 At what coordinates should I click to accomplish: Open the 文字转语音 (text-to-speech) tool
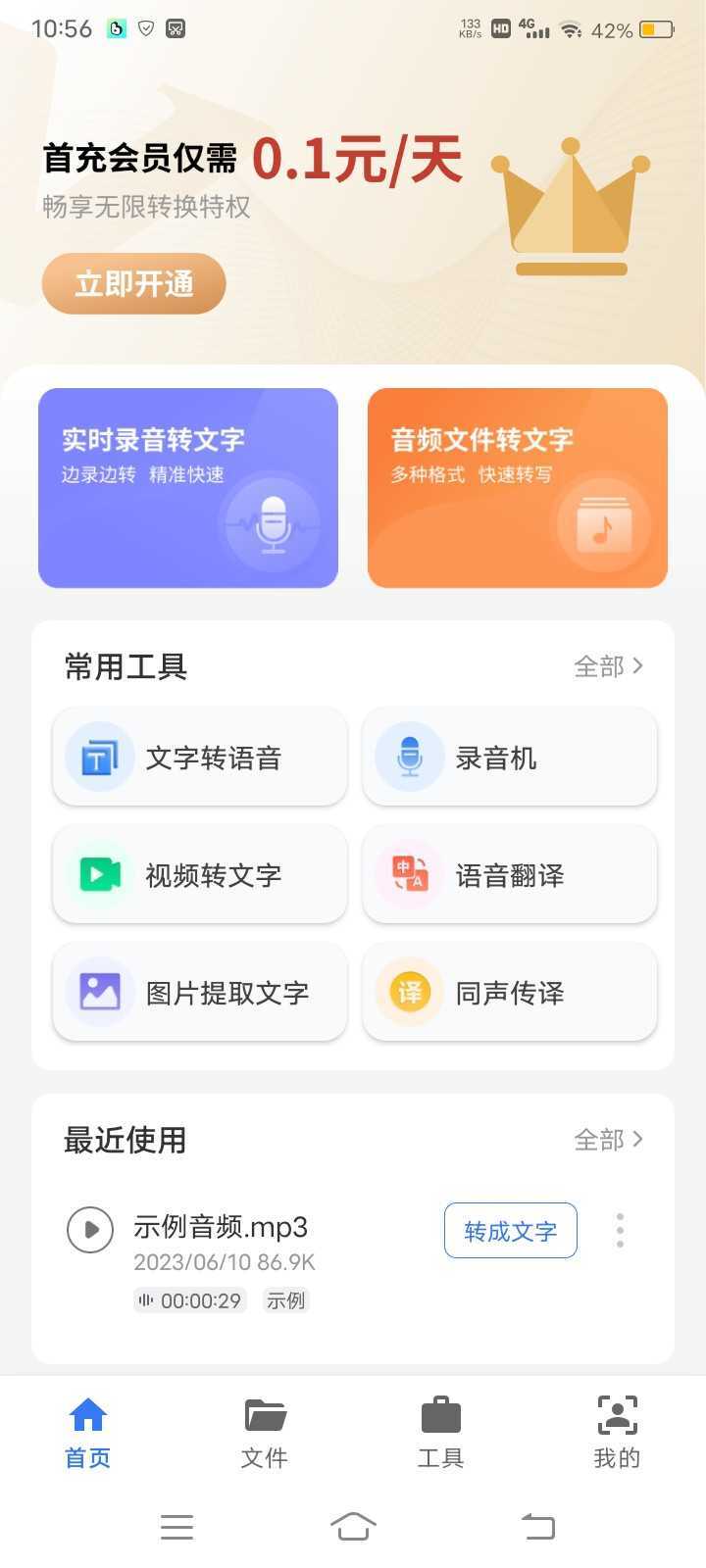point(199,757)
